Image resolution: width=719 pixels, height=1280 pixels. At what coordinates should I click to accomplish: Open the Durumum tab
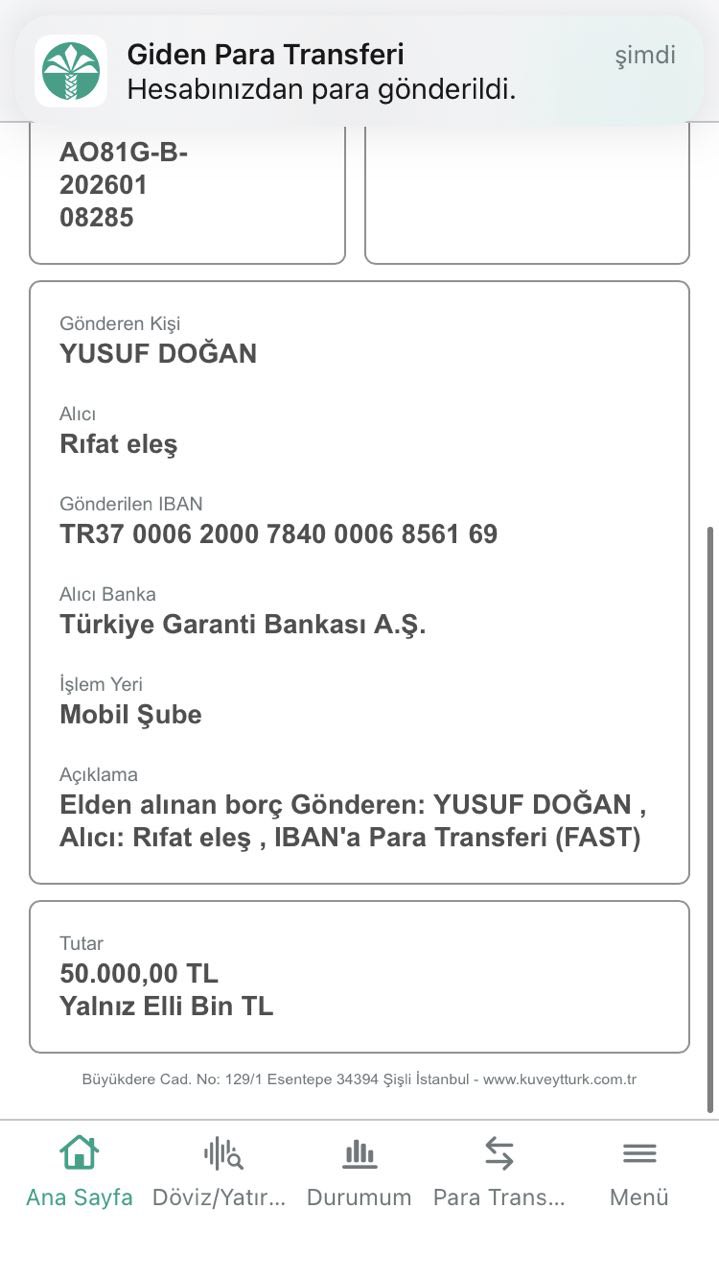click(x=359, y=1172)
